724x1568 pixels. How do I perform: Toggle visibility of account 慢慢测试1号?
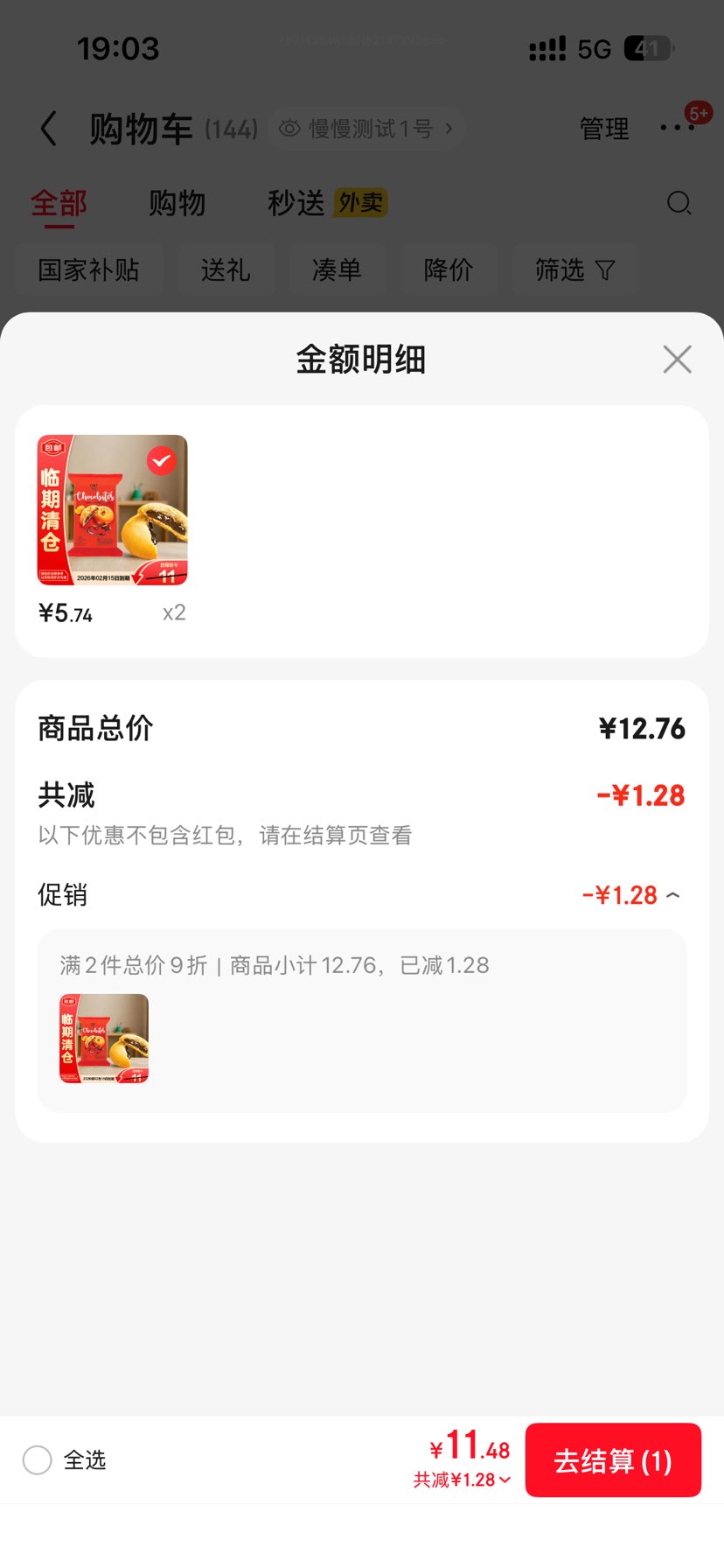point(289,128)
